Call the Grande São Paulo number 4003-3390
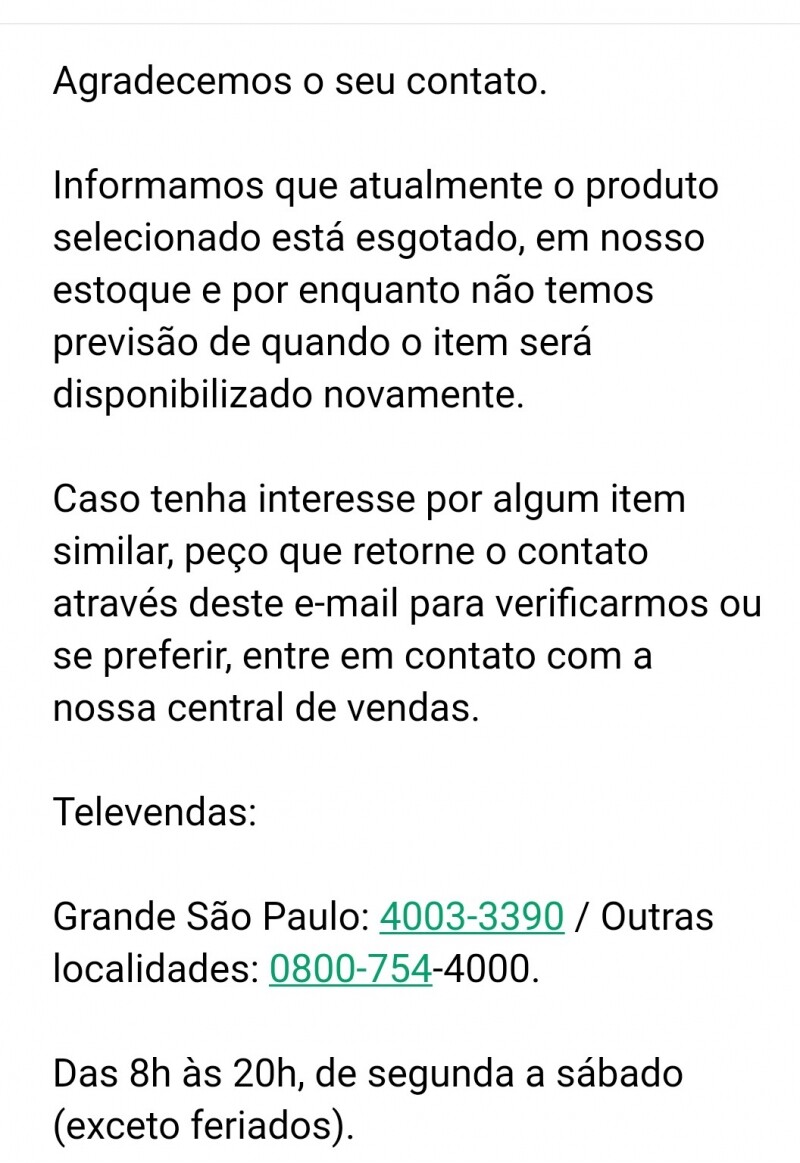Screen dimensions: 800x1163 click(472, 916)
